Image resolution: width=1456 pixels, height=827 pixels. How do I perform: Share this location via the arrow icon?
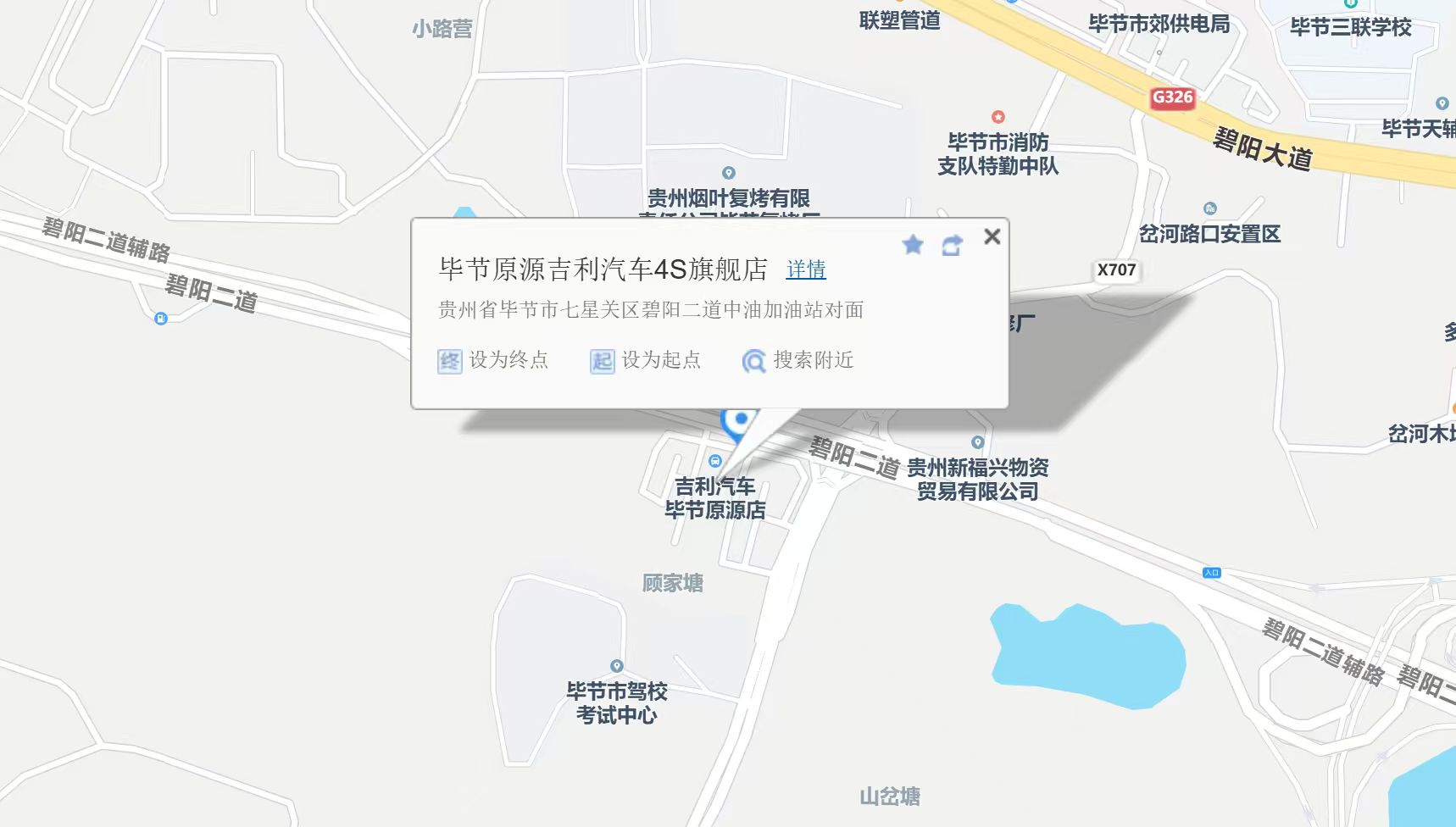952,246
